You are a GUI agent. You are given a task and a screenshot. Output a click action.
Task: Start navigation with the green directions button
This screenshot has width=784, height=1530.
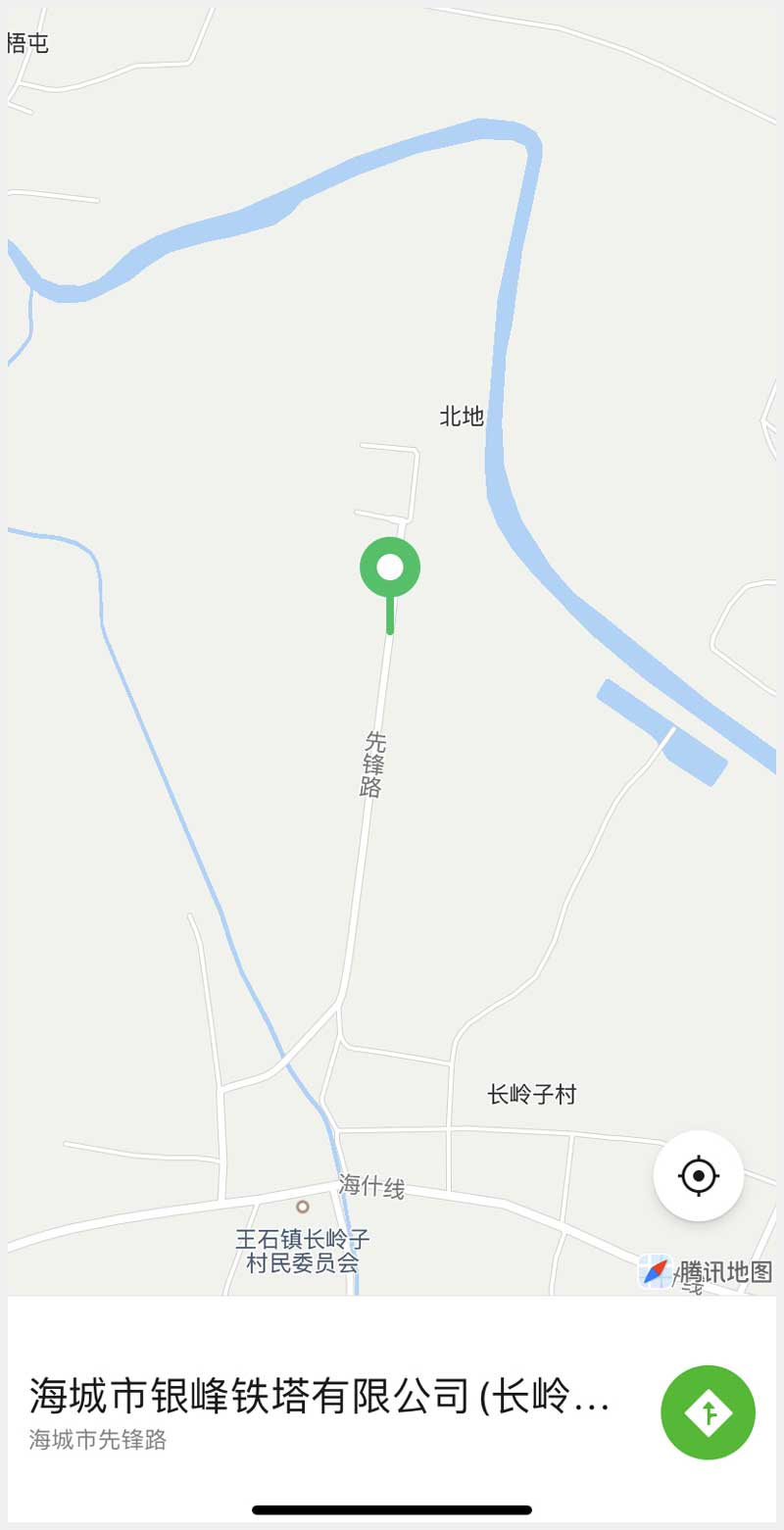coord(708,1412)
